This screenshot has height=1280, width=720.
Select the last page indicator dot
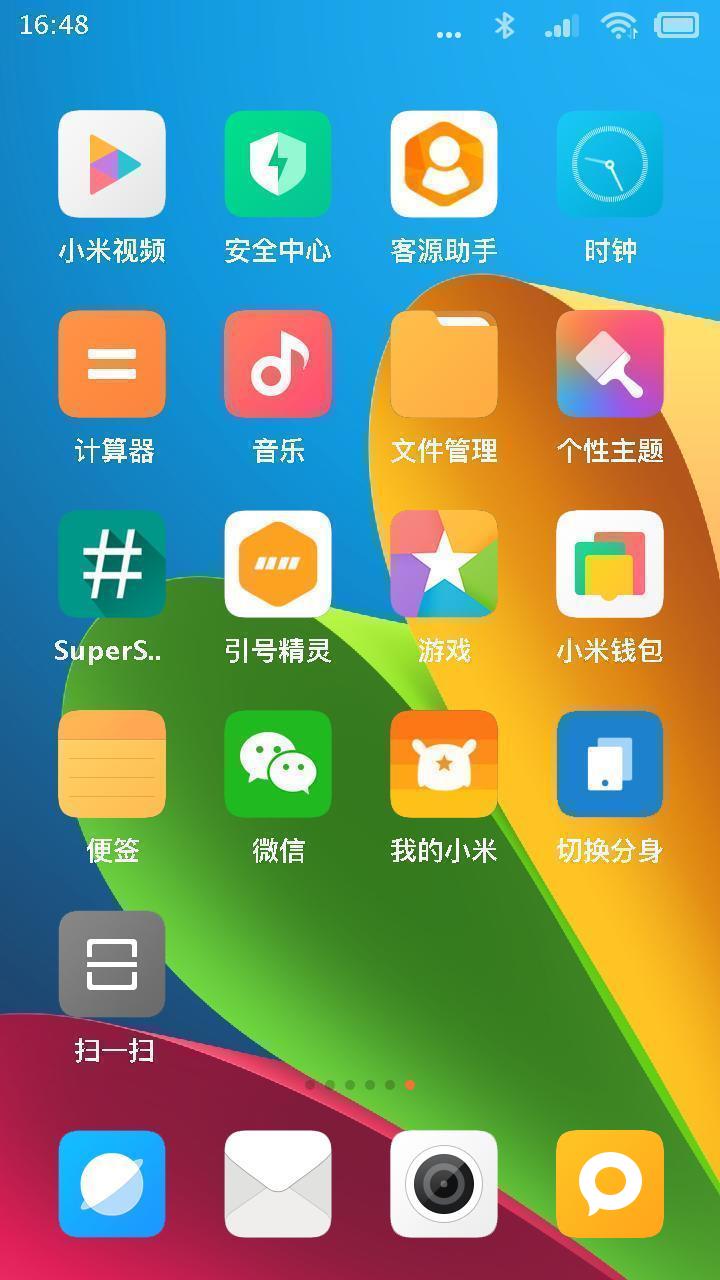click(409, 1084)
